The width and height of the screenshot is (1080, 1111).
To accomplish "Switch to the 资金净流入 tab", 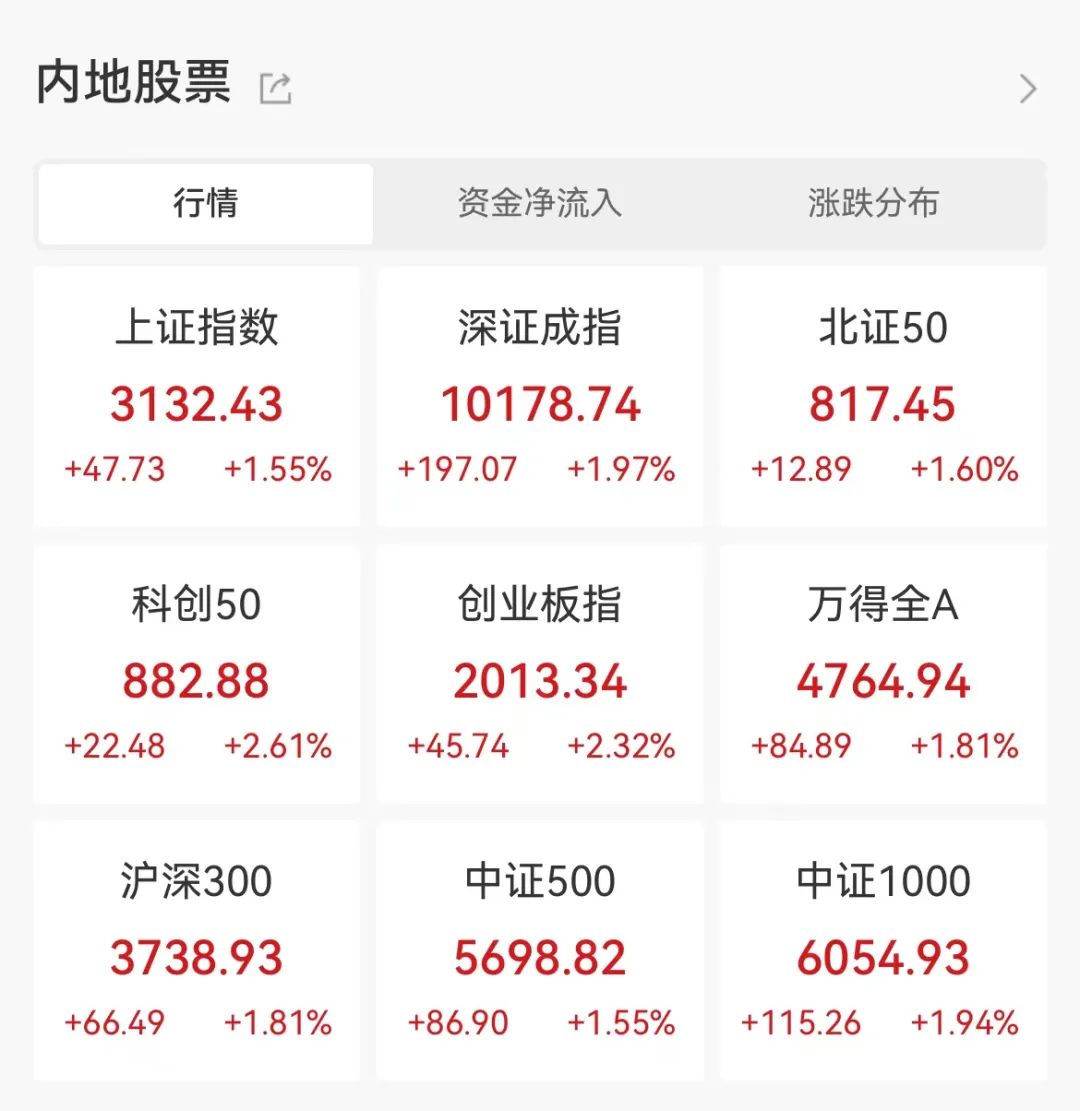I will [x=539, y=203].
